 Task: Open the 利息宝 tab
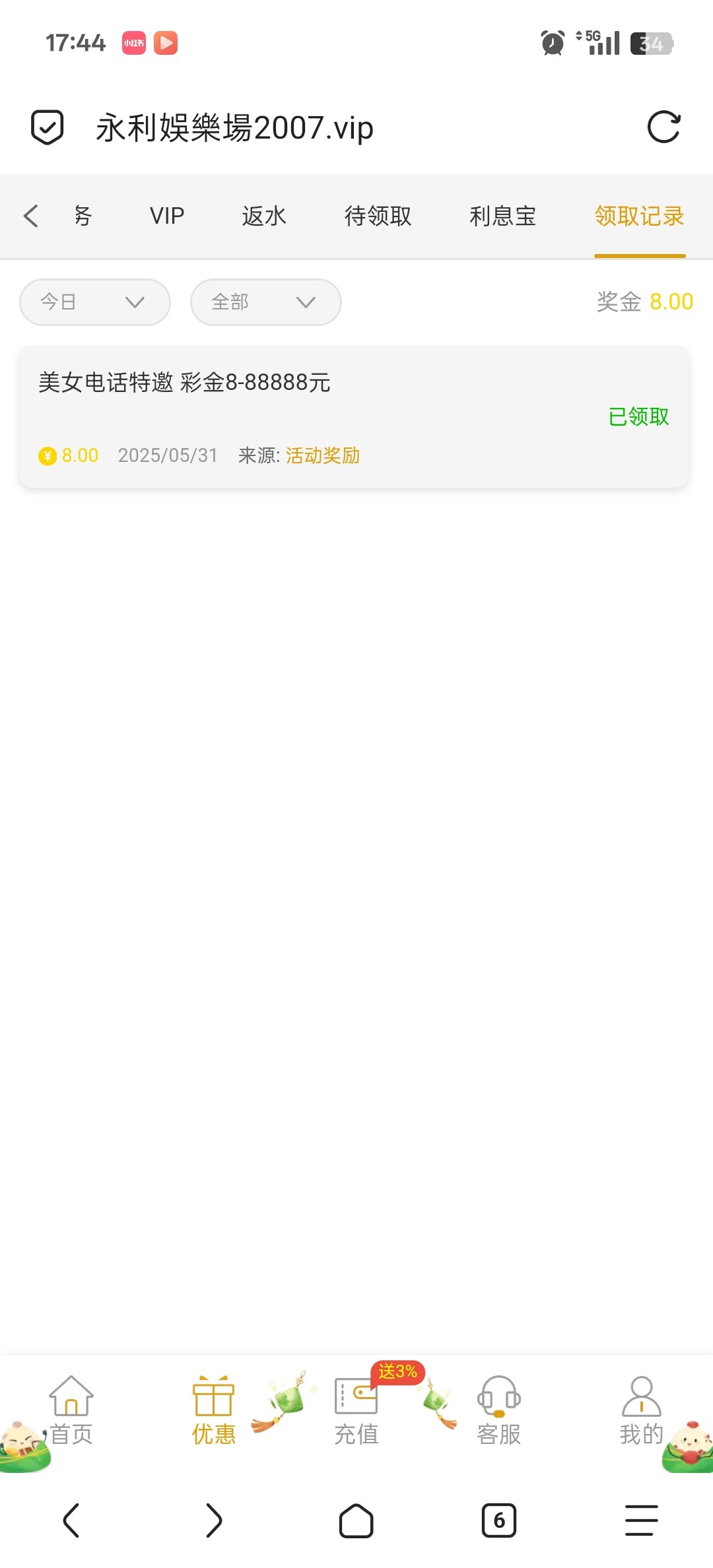(502, 216)
